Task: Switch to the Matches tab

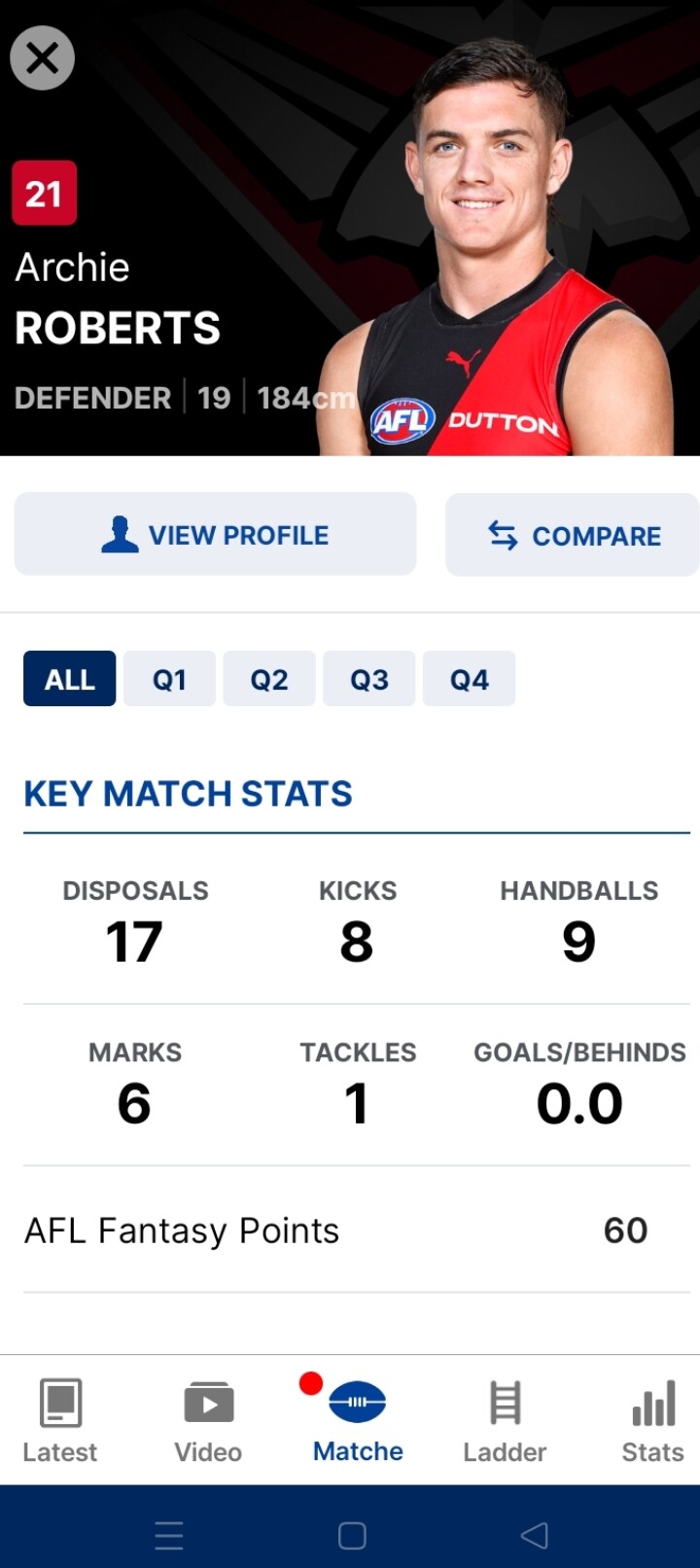Action: click(x=358, y=1421)
